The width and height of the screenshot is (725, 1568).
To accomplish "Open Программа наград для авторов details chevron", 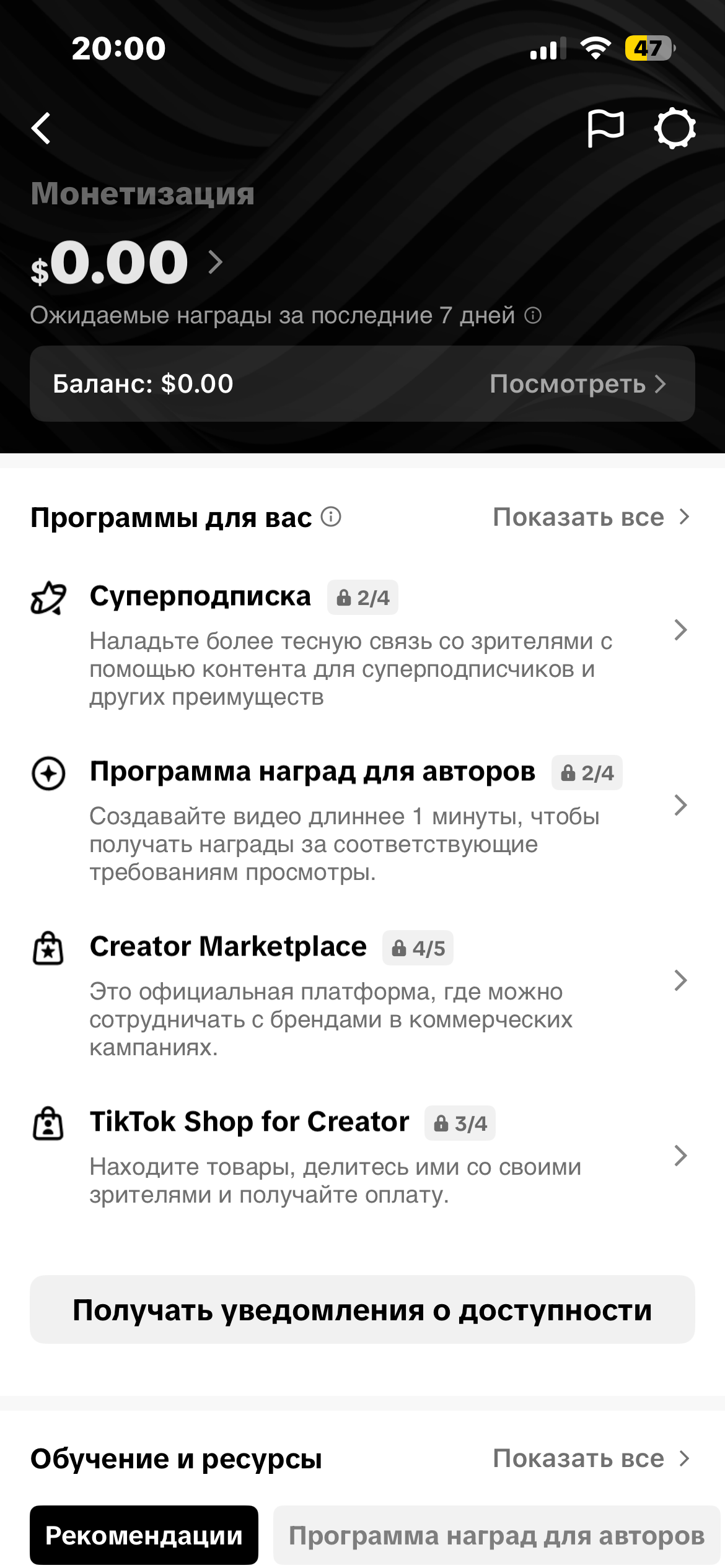I will coord(682,805).
